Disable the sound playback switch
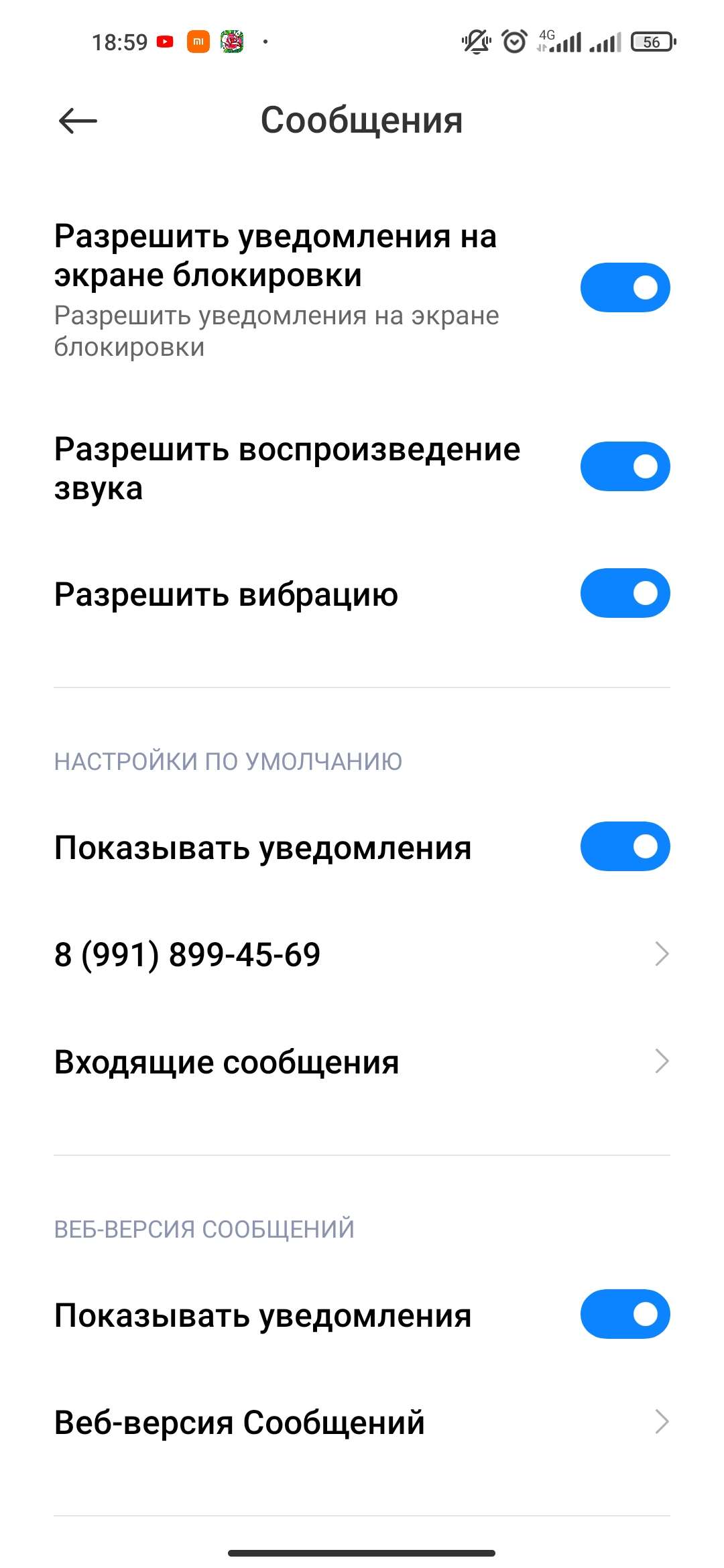 tap(625, 466)
